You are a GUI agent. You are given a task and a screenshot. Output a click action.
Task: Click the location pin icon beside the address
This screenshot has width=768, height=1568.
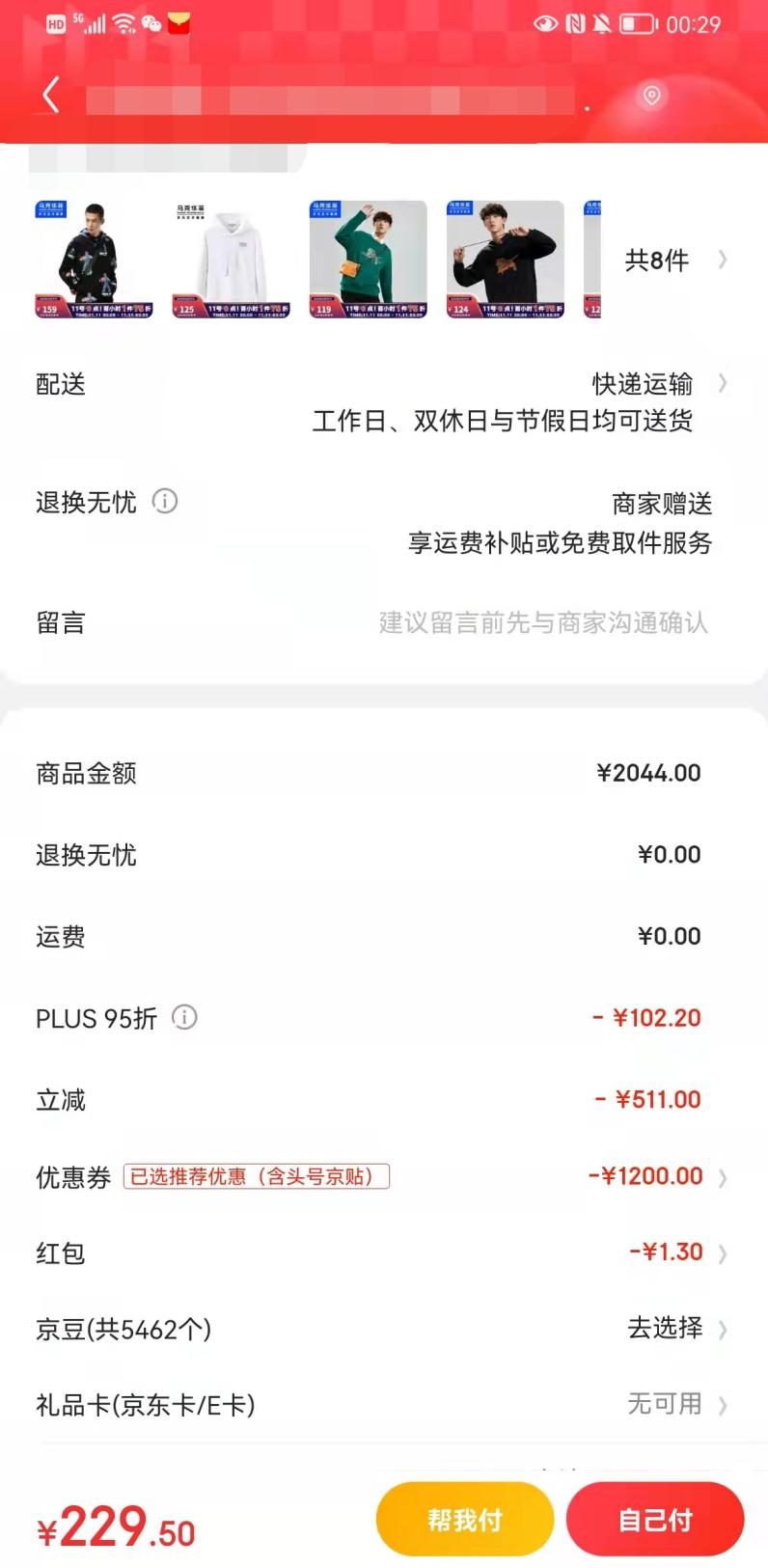click(649, 96)
